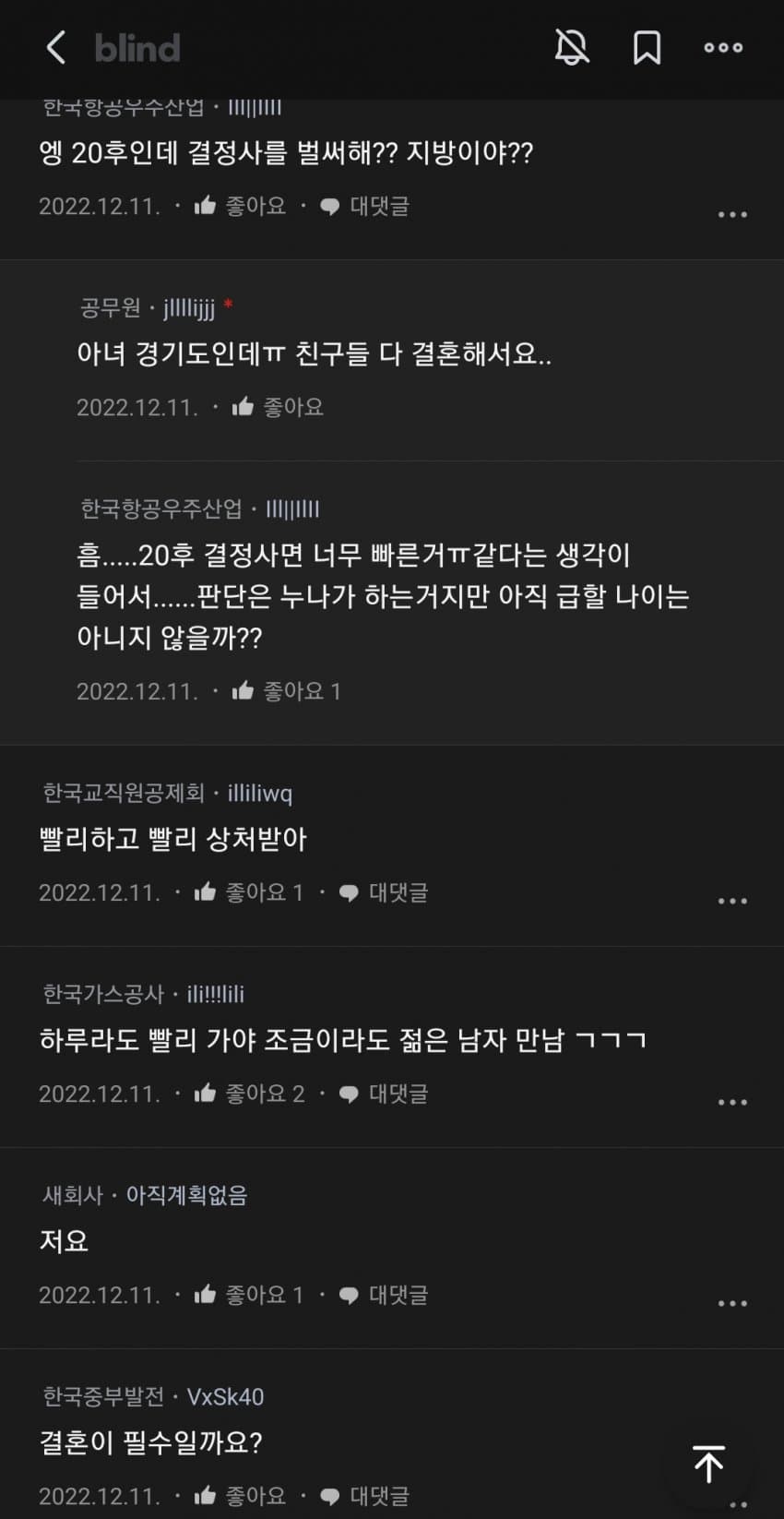
Task: Reply to the comment '엥 20후인데 결정사를 벌써해??'
Action: point(364,206)
